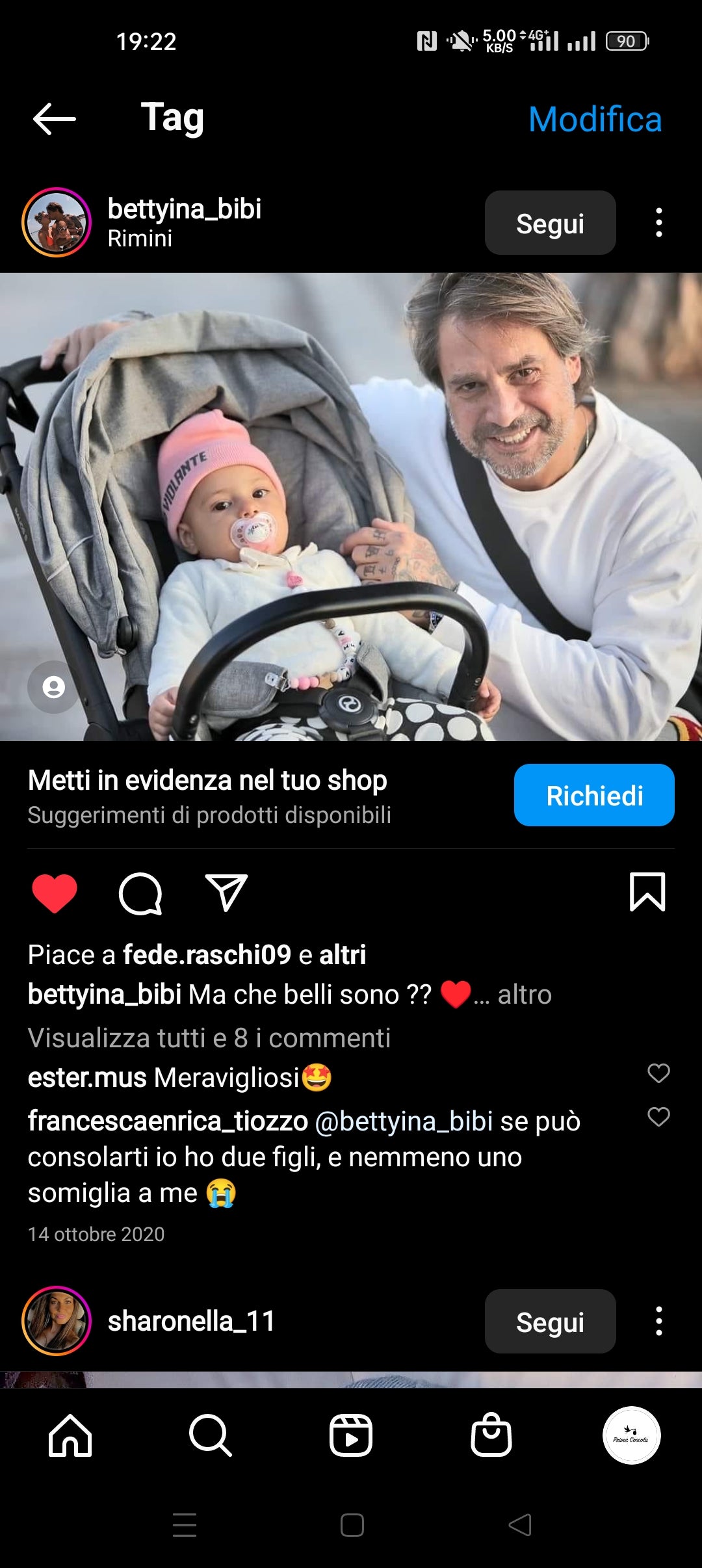
Task: Open overflow menu on sharonella_11's post
Action: pos(658,1322)
